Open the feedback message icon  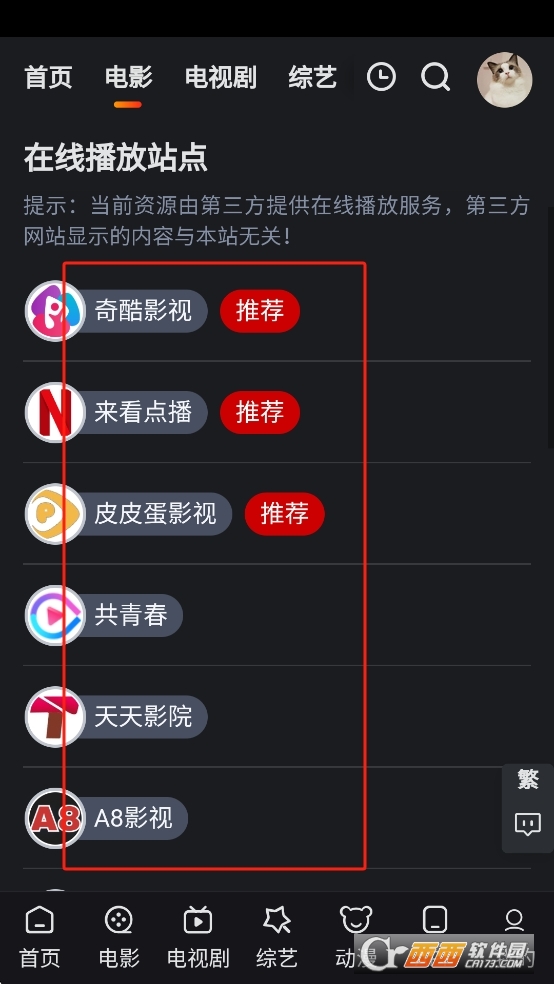pos(528,824)
